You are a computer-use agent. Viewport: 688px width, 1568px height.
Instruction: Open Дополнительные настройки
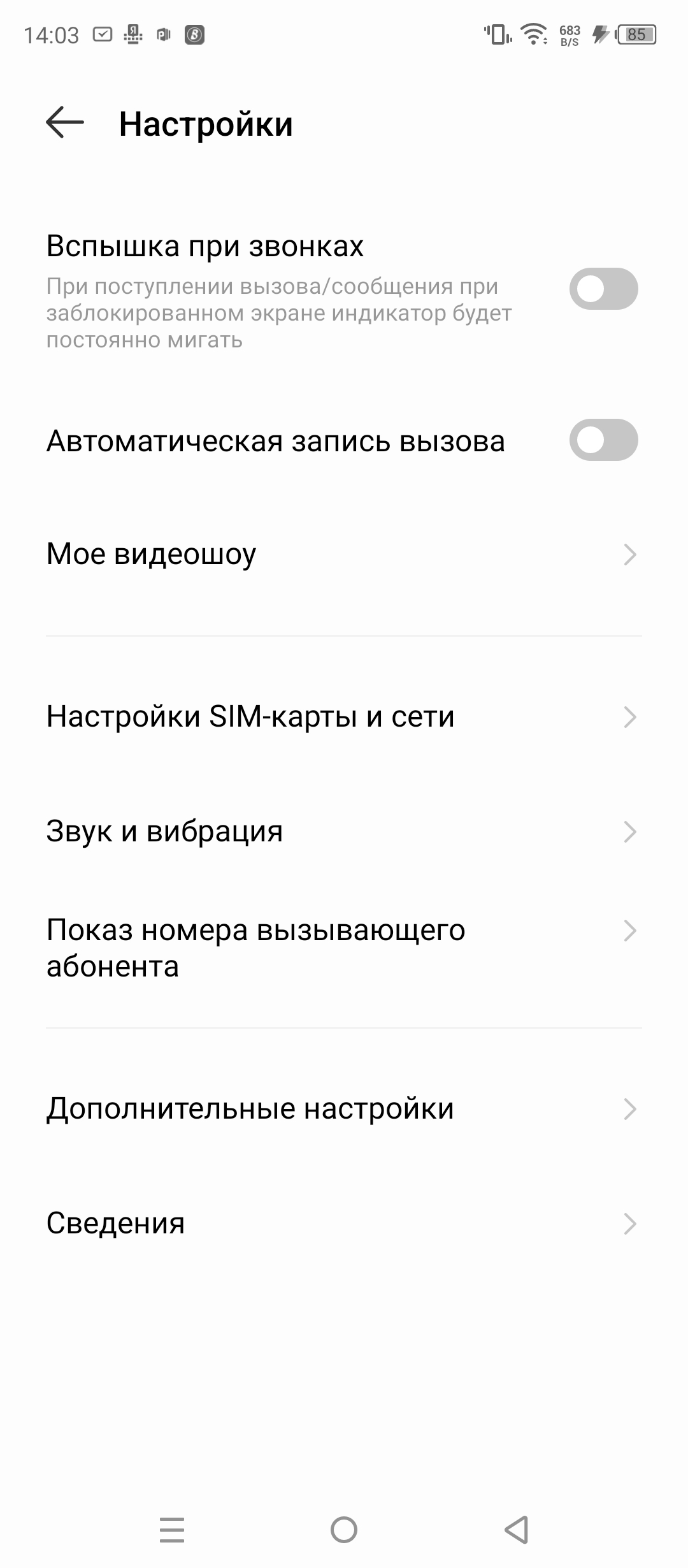tap(344, 1108)
